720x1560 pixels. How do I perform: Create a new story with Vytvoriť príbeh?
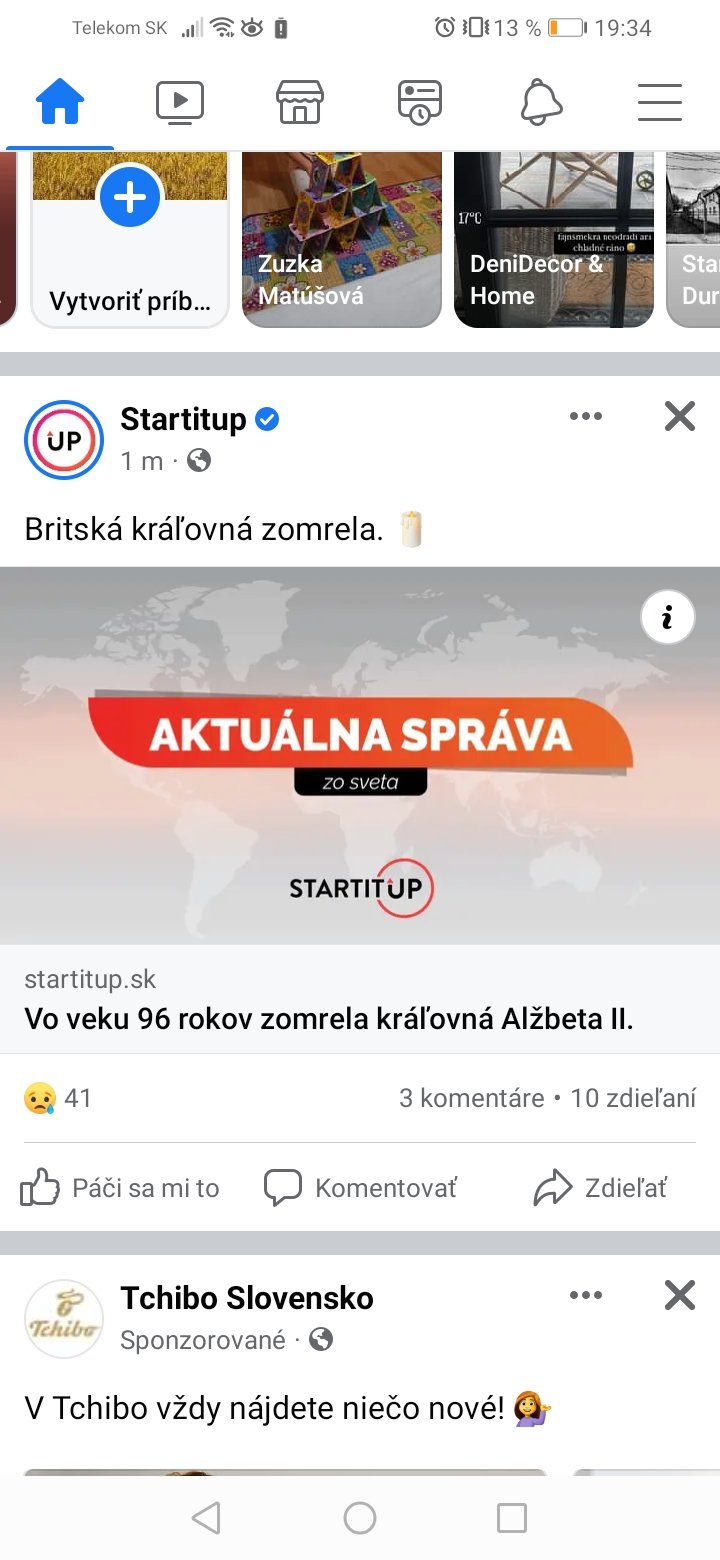click(x=130, y=238)
